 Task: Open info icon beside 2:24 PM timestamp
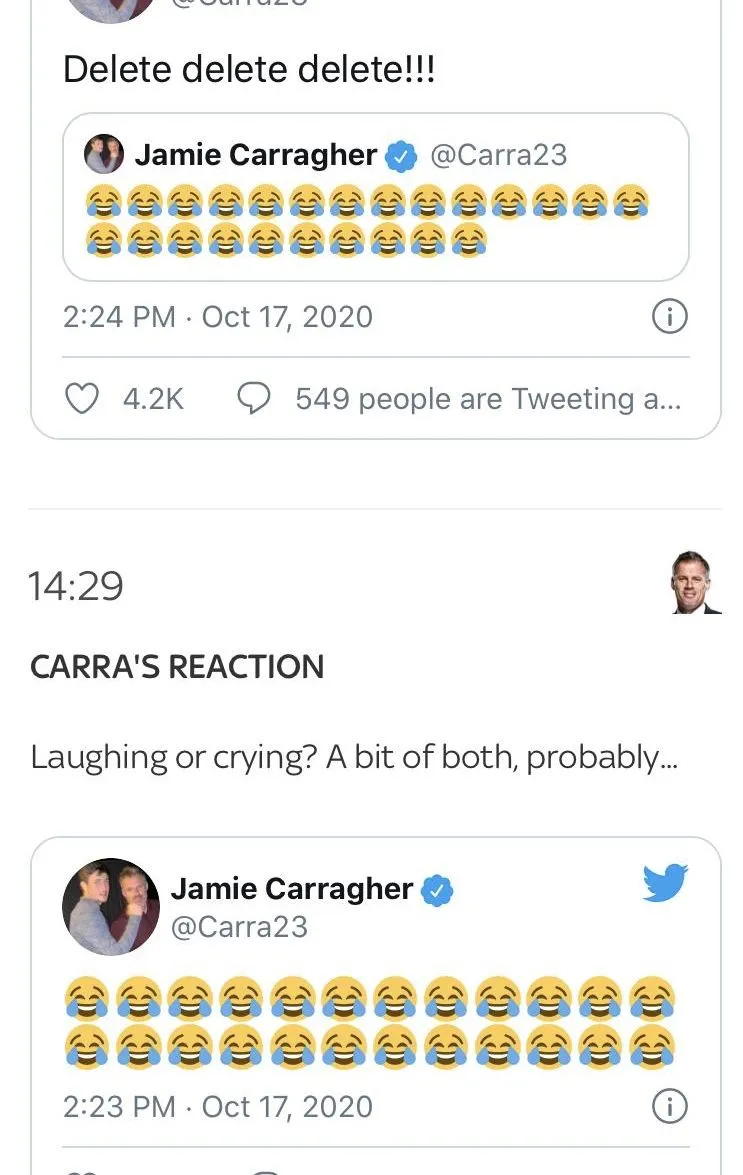[x=669, y=317]
